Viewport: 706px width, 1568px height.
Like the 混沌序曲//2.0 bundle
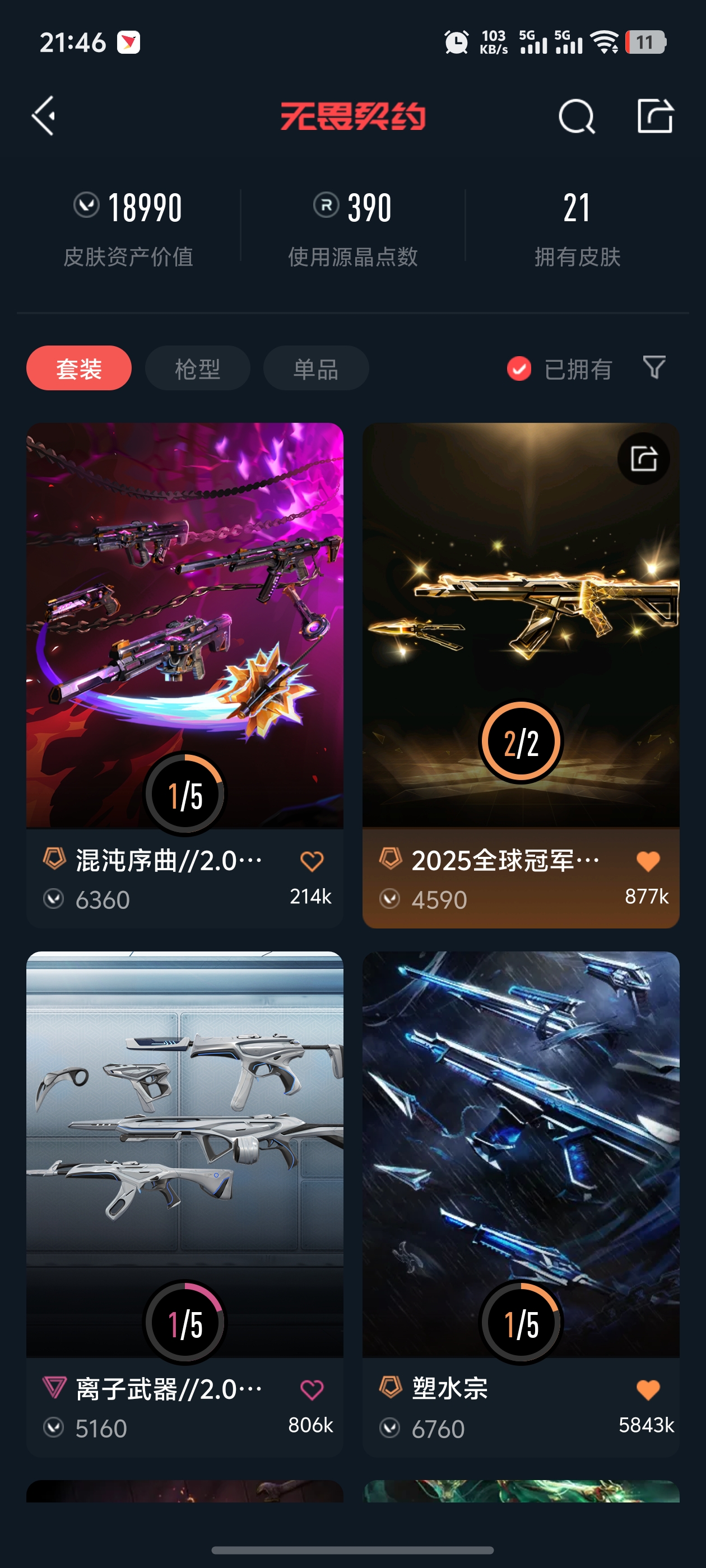point(312,861)
